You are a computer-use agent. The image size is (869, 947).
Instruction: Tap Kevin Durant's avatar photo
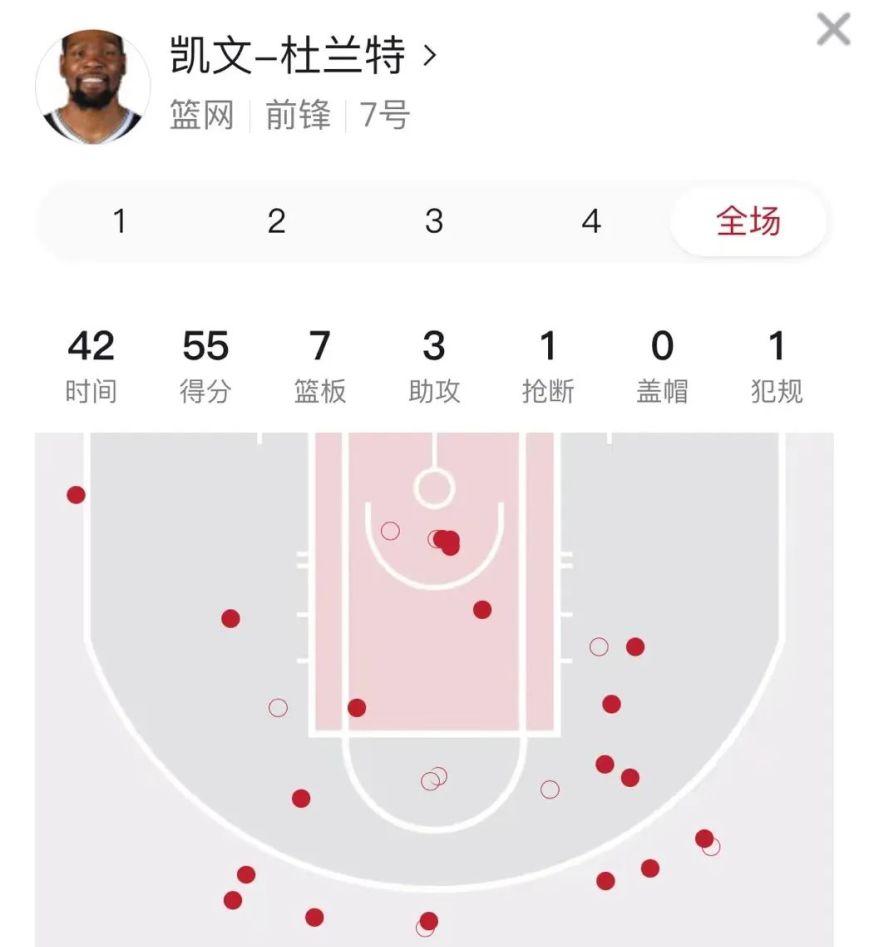pyautogui.click(x=93, y=86)
